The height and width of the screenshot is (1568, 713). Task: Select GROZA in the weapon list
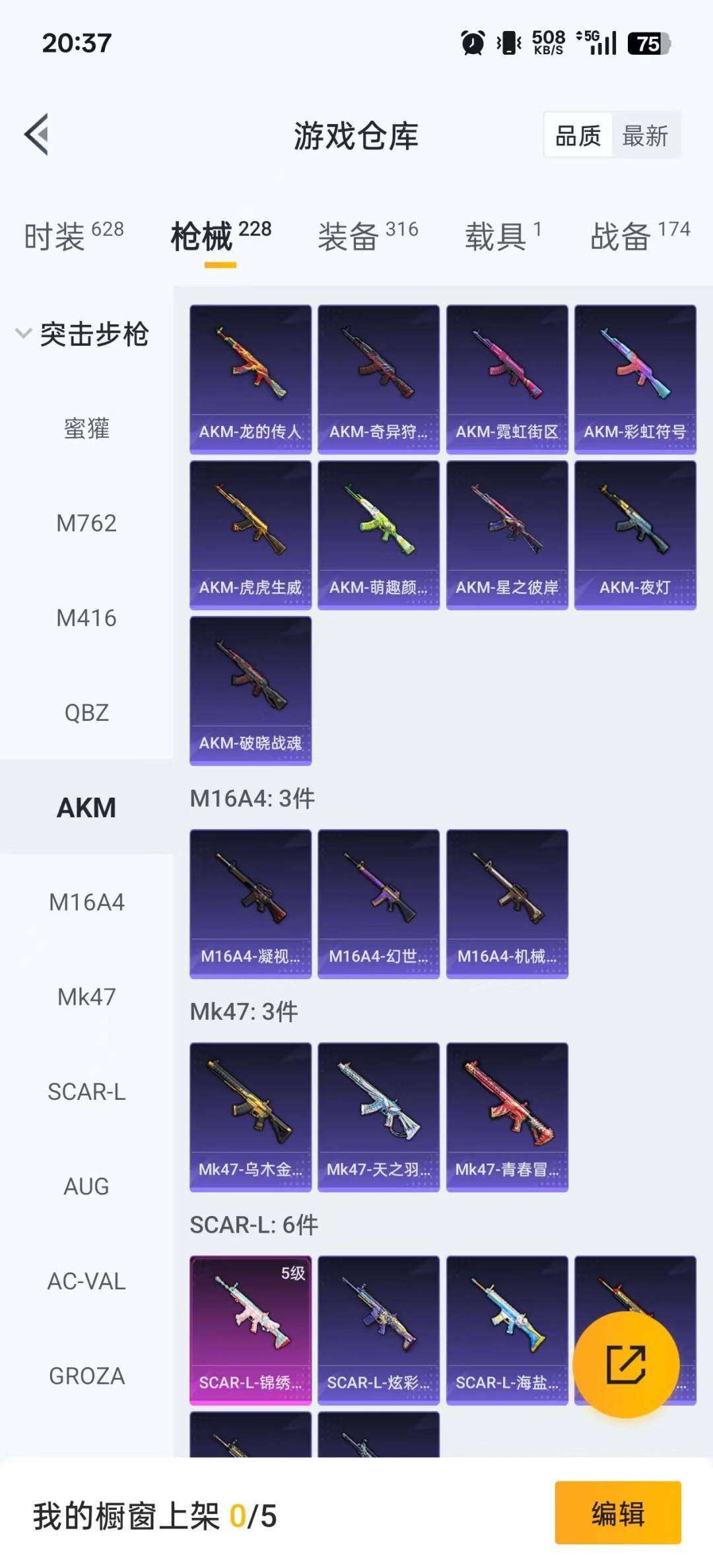pos(86,1376)
